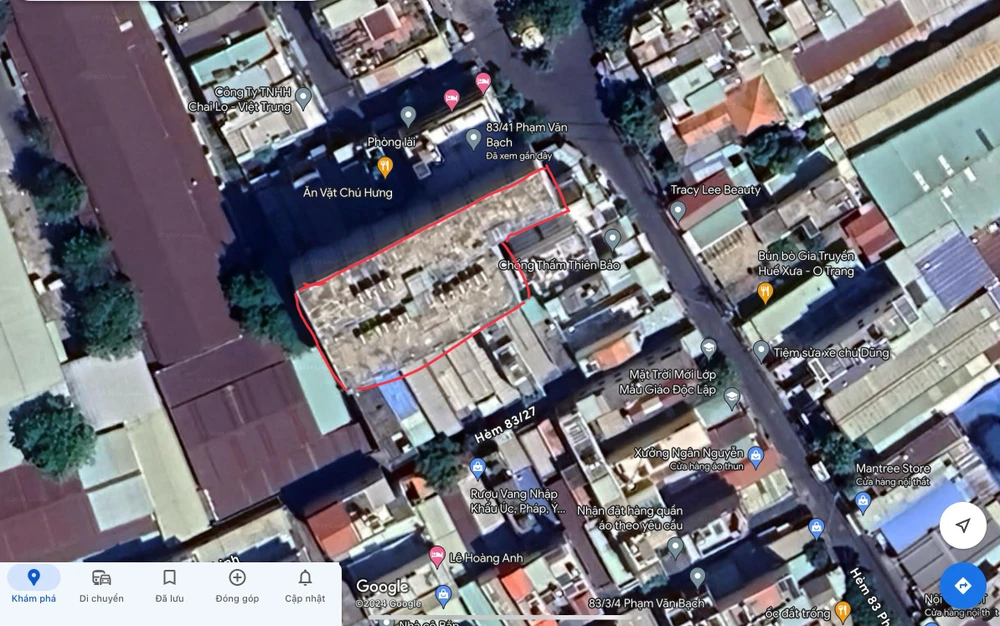The image size is (1000, 626).
Task: Open the Chống Thấm Thiên Bảo marker
Action: coord(613,238)
